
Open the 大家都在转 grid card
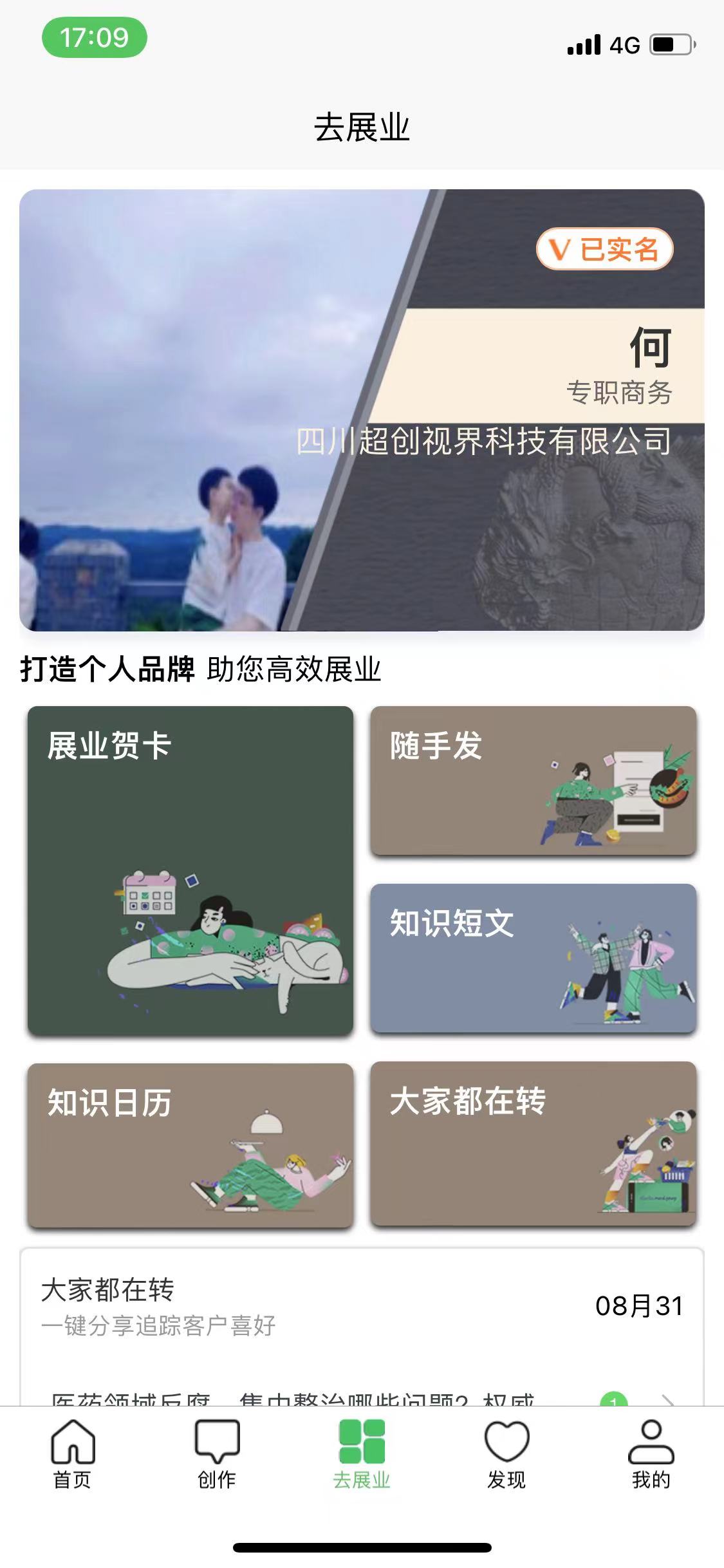tap(533, 1143)
